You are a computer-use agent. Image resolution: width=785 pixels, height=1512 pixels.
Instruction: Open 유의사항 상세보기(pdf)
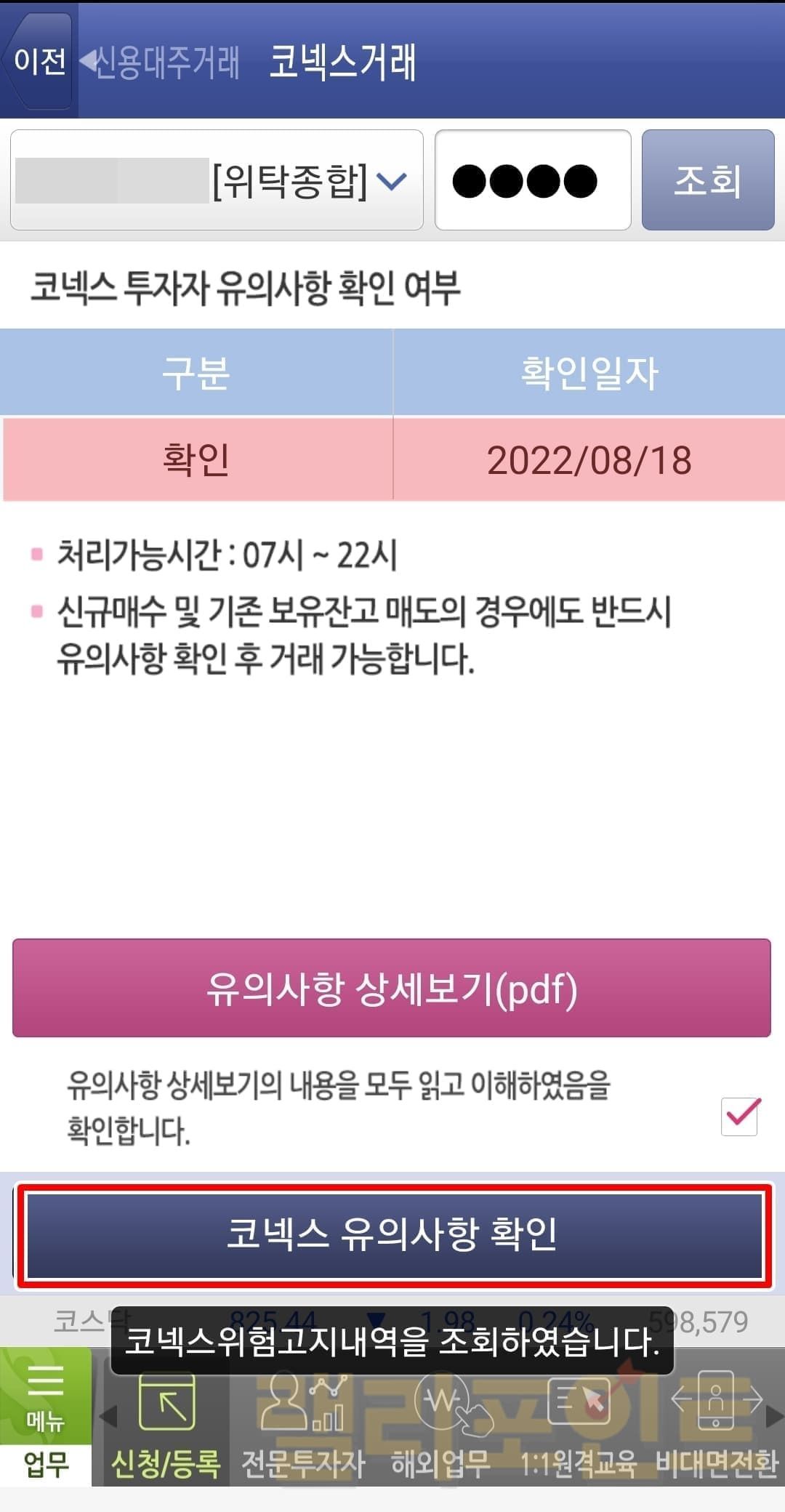(x=392, y=988)
